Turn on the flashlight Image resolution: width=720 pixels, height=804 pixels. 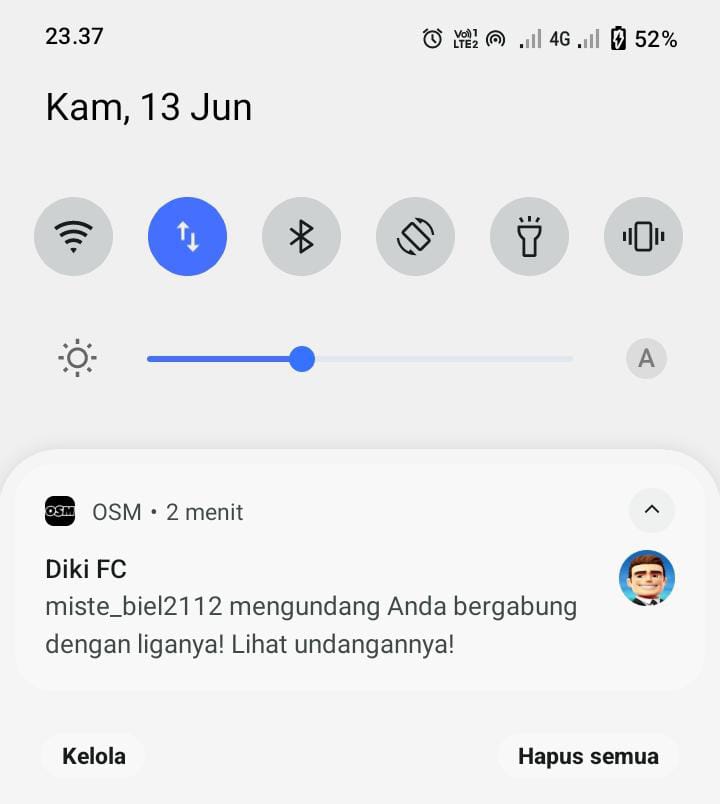(529, 237)
